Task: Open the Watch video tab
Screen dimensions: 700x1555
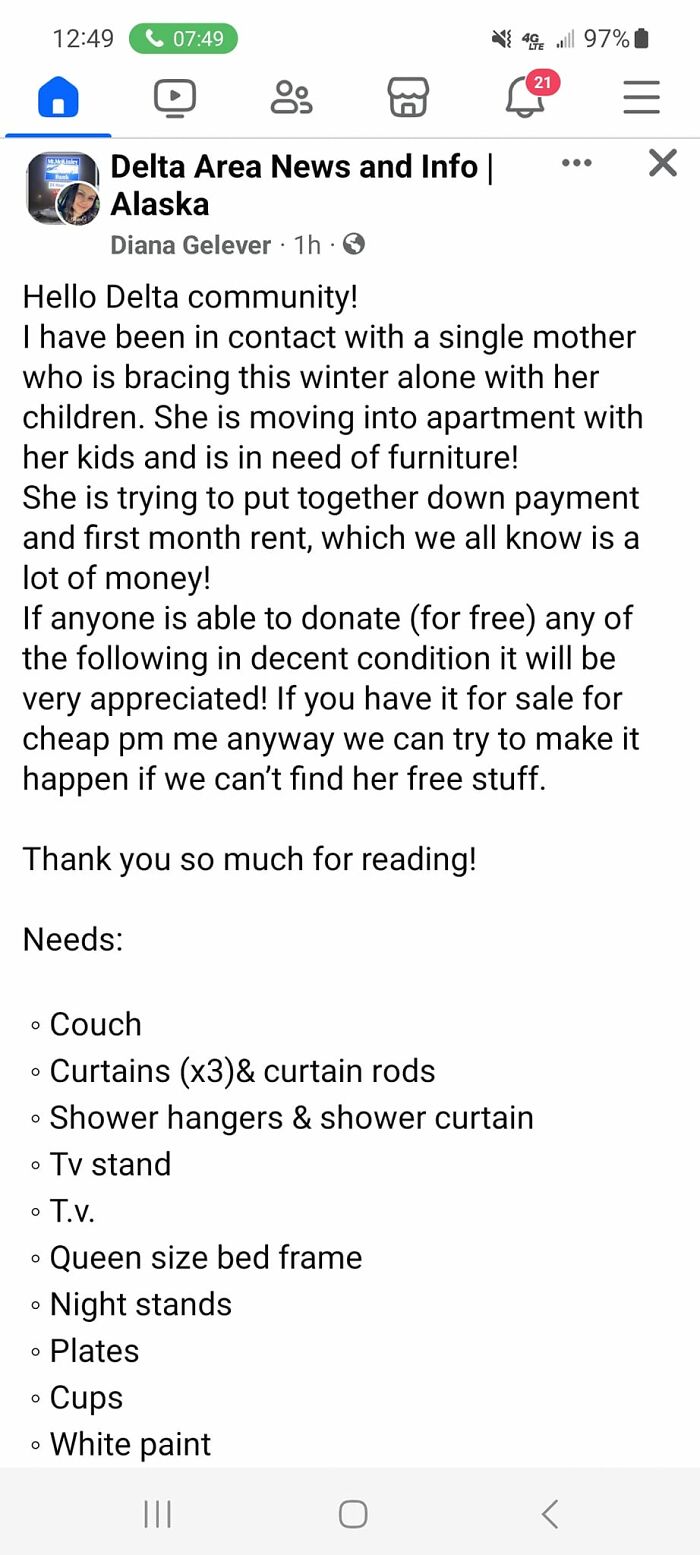Action: click(x=175, y=98)
